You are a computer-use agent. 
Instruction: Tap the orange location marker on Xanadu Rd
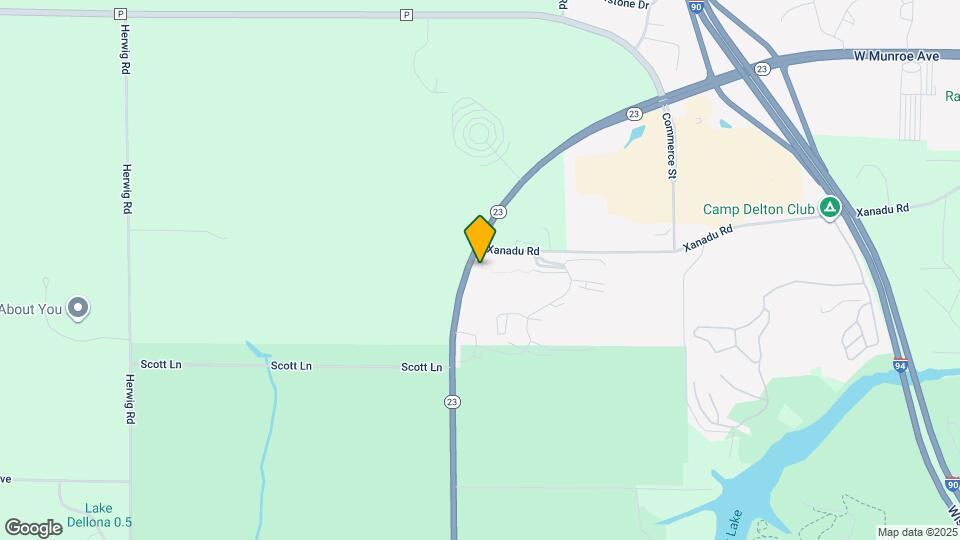tap(480, 238)
